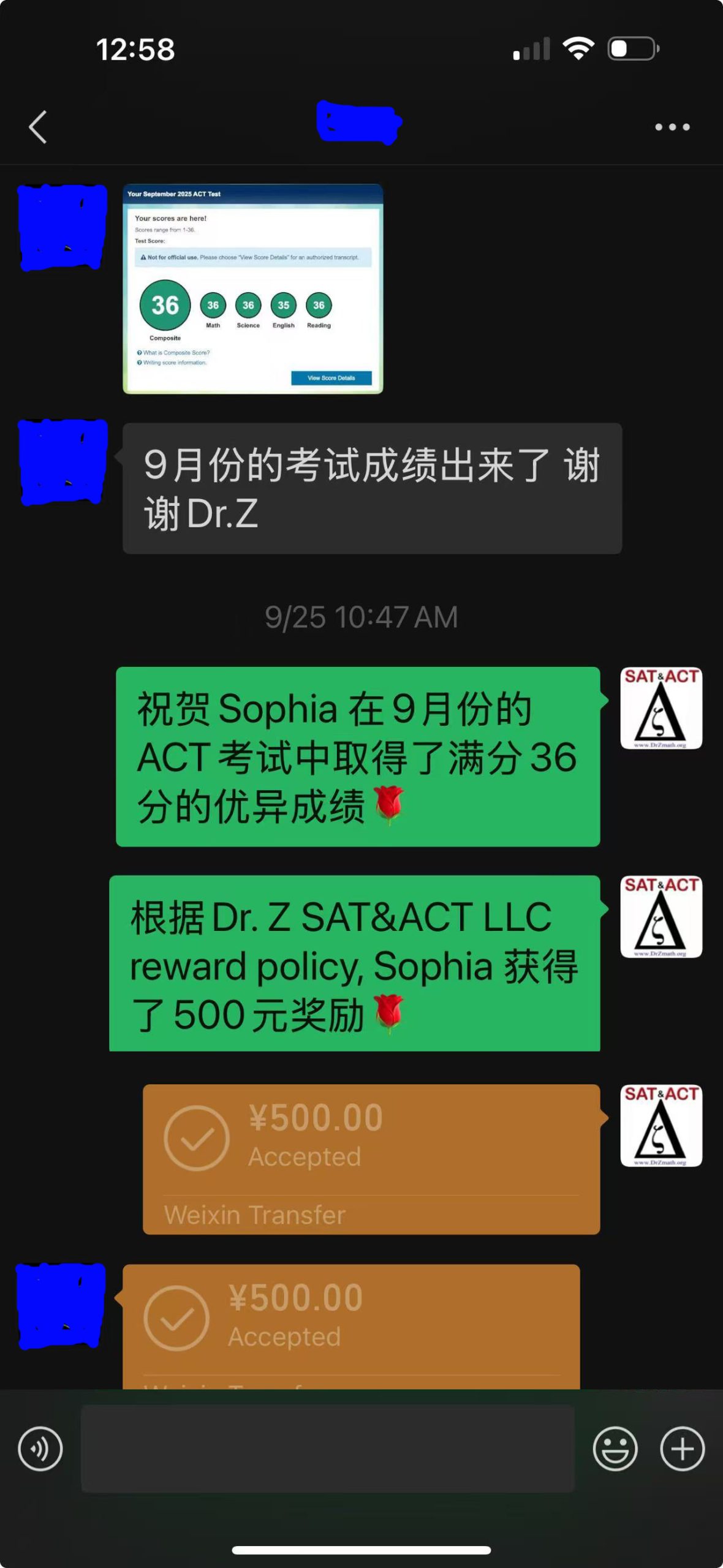The width and height of the screenshot is (723, 1568).
Task: Open the emoji picker
Action: pyautogui.click(x=615, y=1449)
